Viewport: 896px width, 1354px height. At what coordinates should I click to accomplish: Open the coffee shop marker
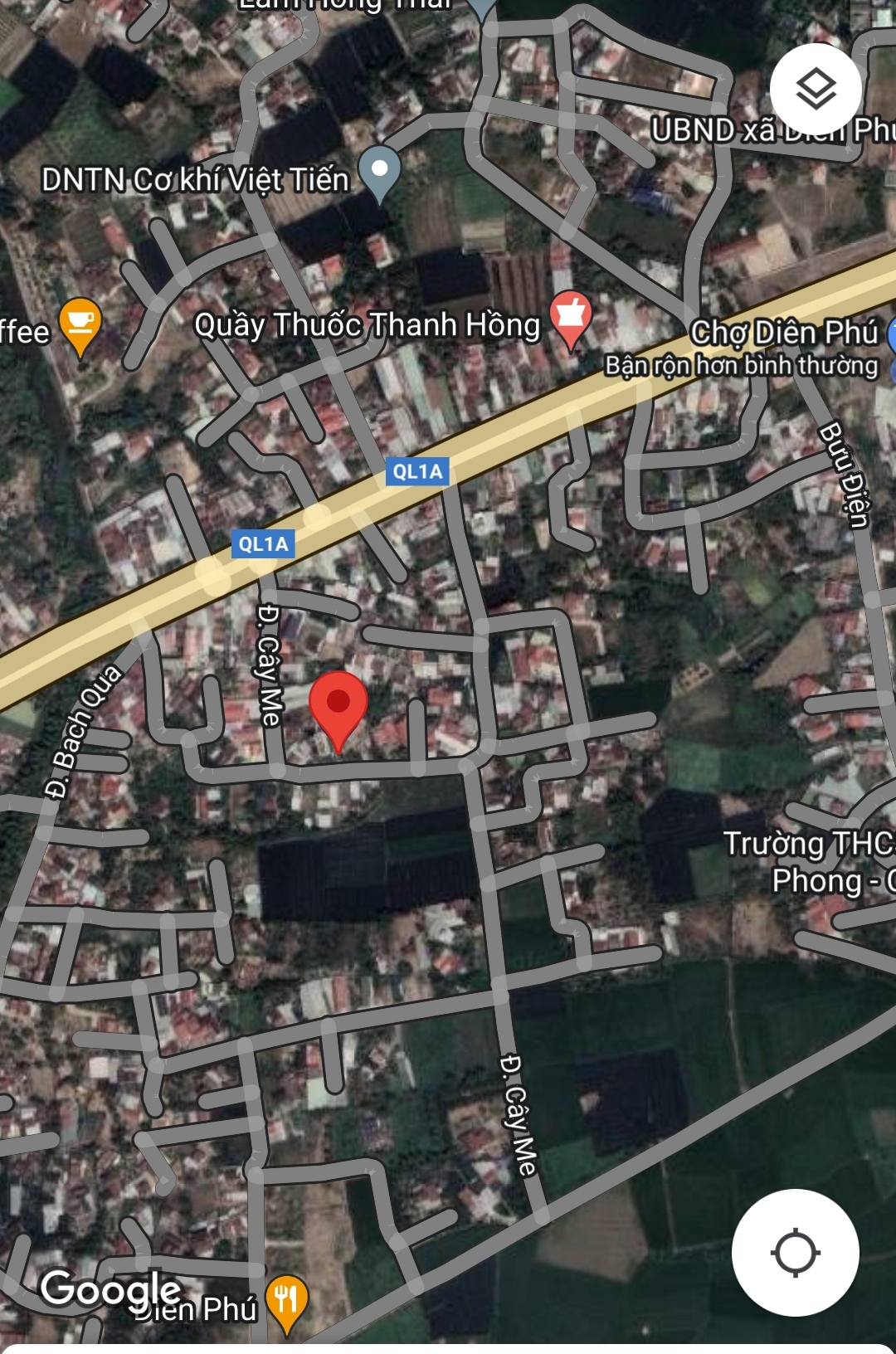tap(80, 324)
